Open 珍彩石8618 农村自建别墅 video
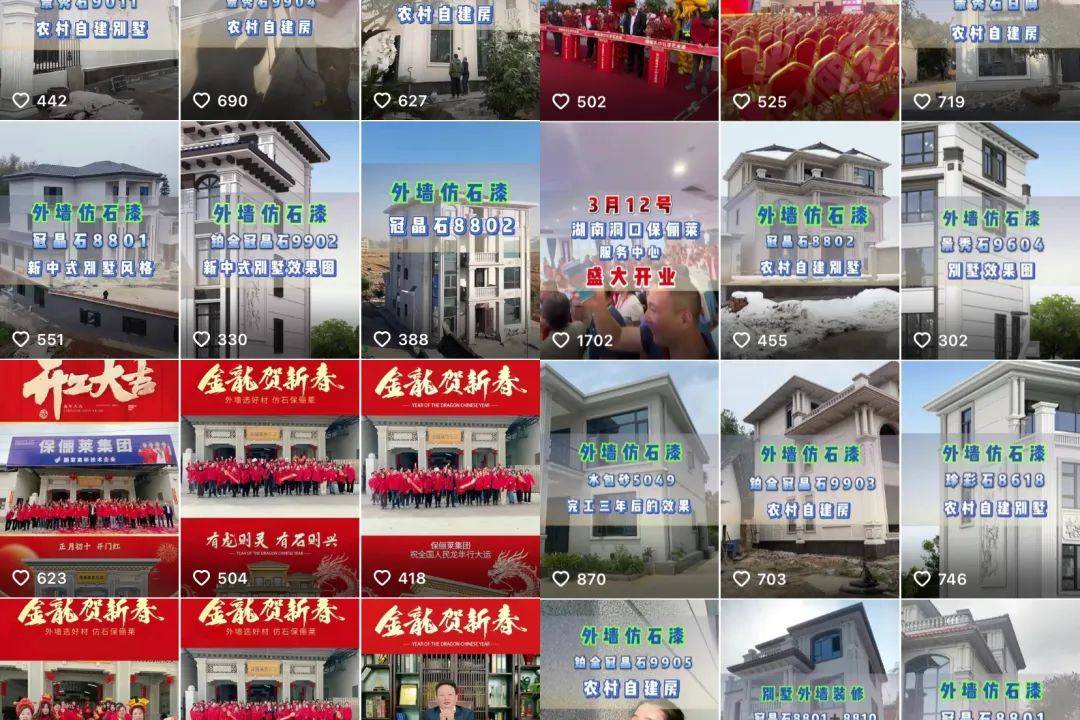Screen dimensions: 1080x720 pyautogui.click(x=990, y=478)
